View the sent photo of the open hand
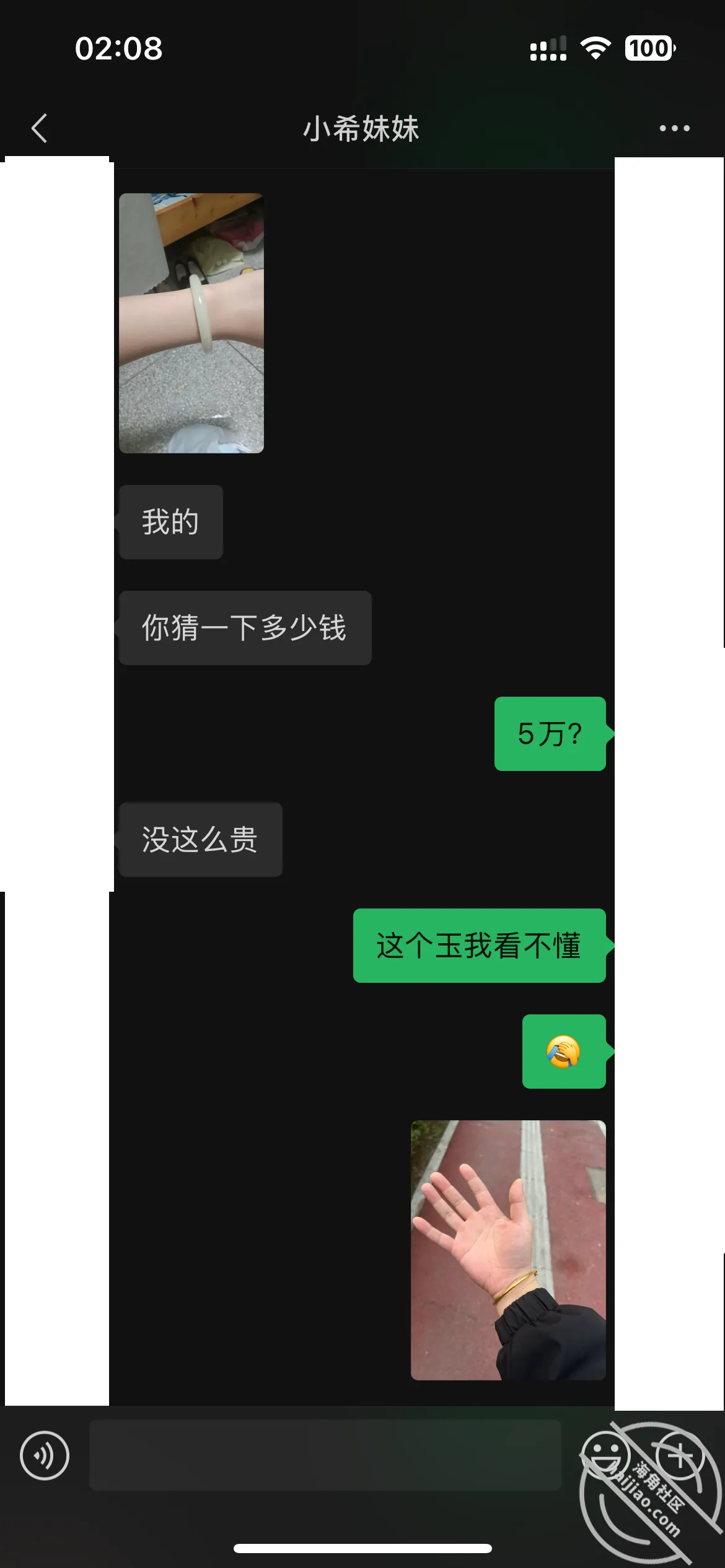Viewport: 725px width, 1568px height. tap(508, 1250)
